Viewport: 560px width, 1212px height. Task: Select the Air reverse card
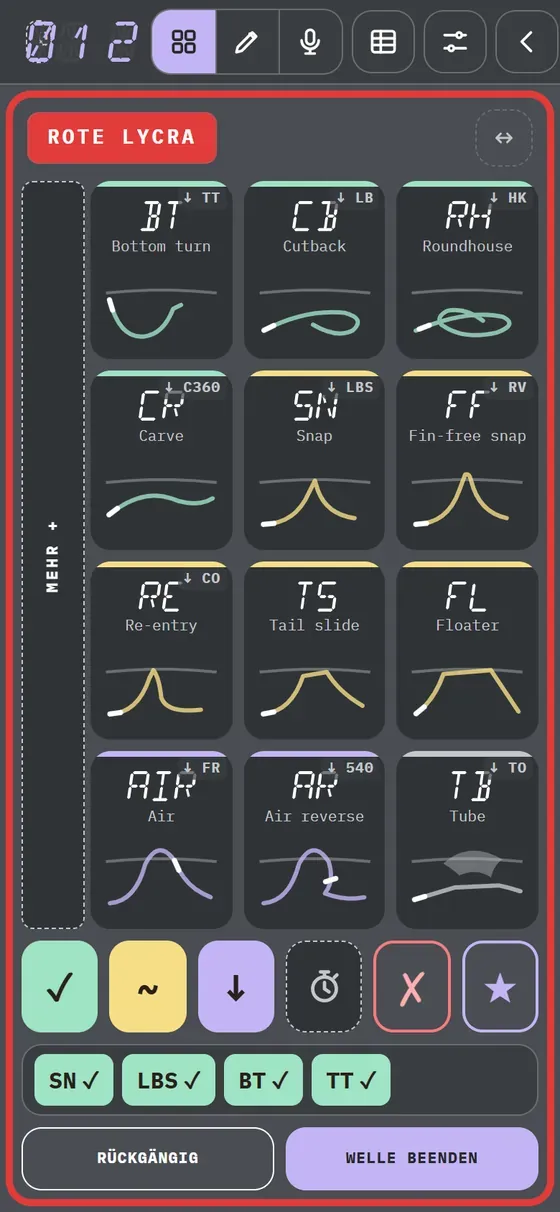tap(314, 840)
